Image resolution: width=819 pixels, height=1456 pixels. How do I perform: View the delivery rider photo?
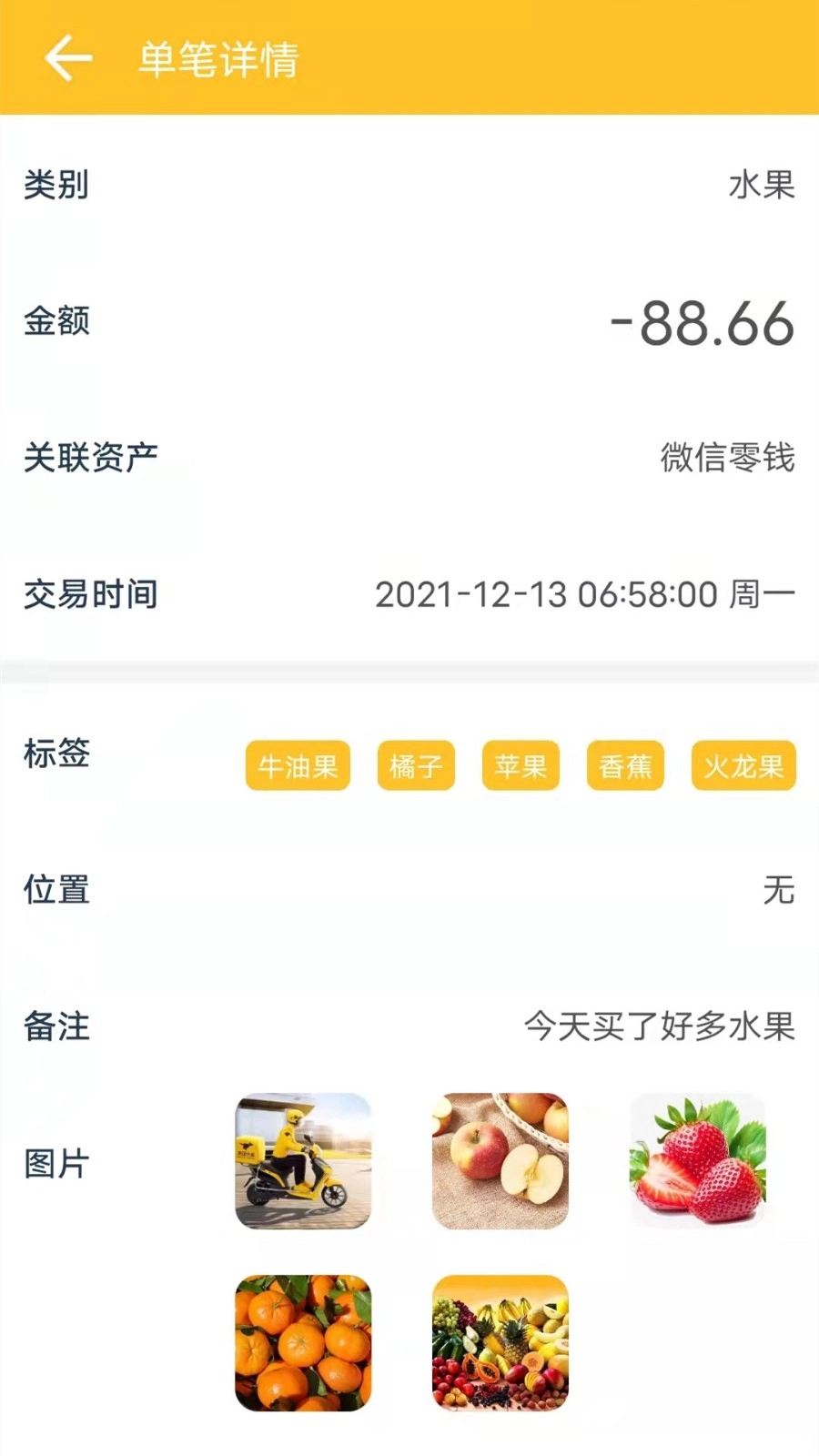pyautogui.click(x=304, y=1162)
